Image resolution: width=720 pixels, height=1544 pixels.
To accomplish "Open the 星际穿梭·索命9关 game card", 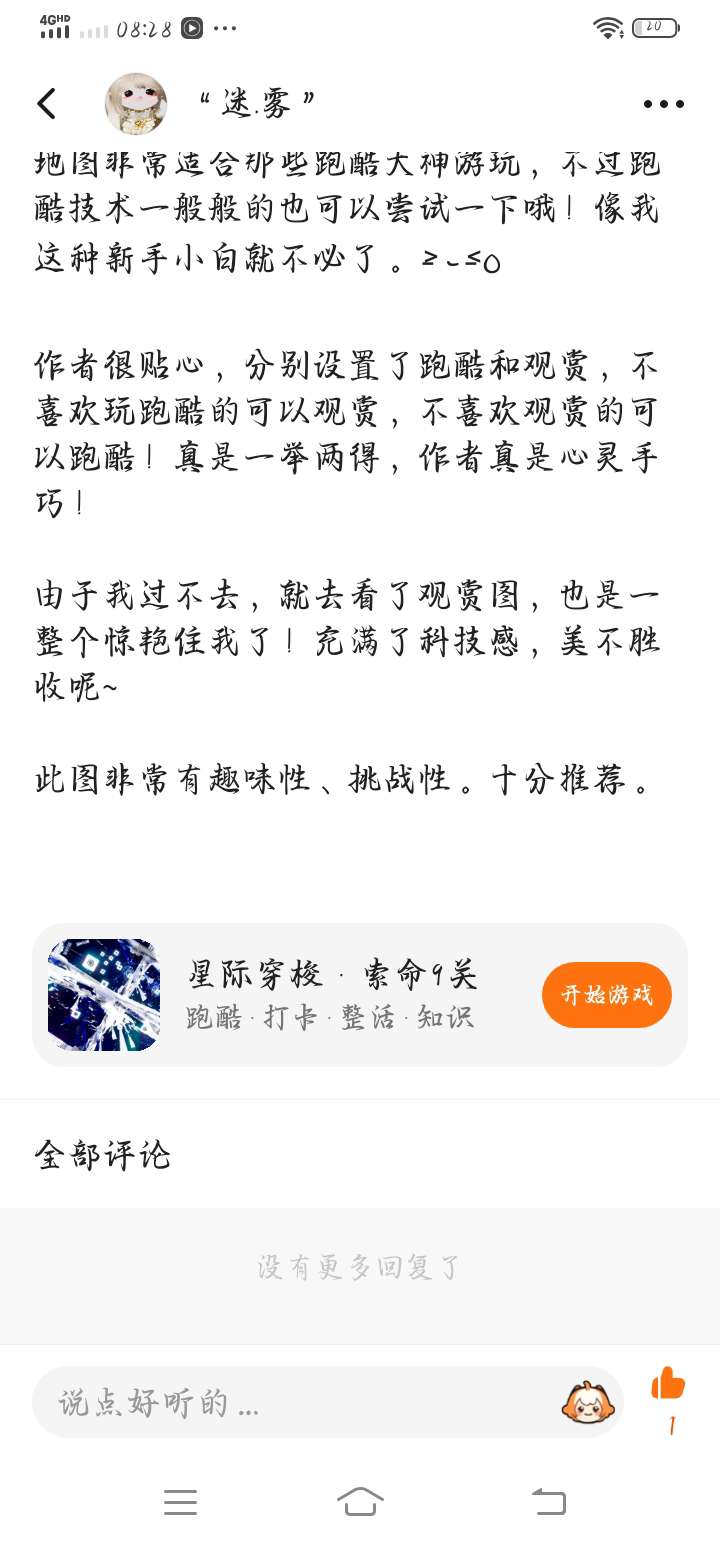I will [330, 995].
